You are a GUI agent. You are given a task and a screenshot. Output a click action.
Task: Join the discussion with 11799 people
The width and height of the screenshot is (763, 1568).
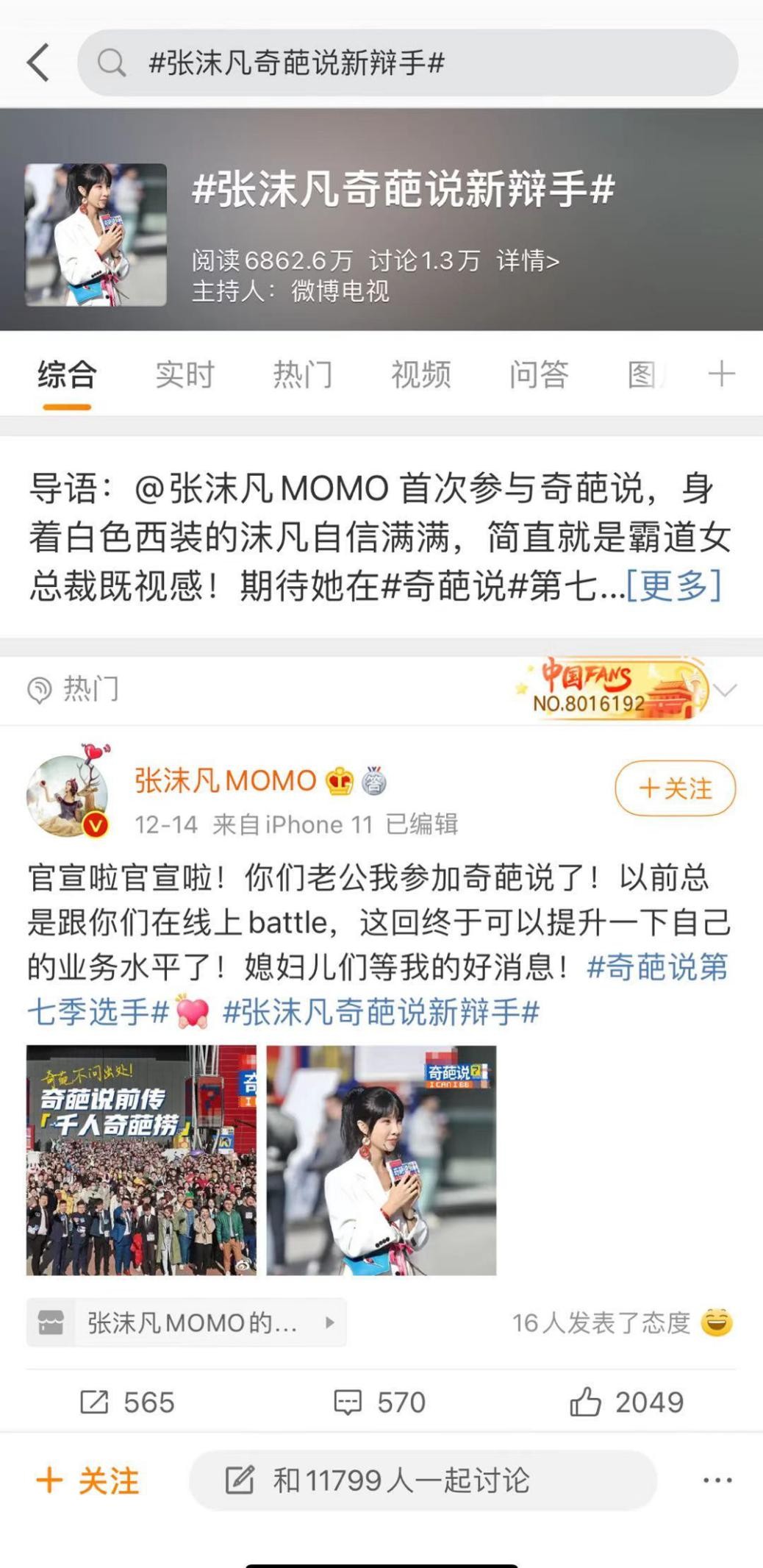pos(422,1480)
